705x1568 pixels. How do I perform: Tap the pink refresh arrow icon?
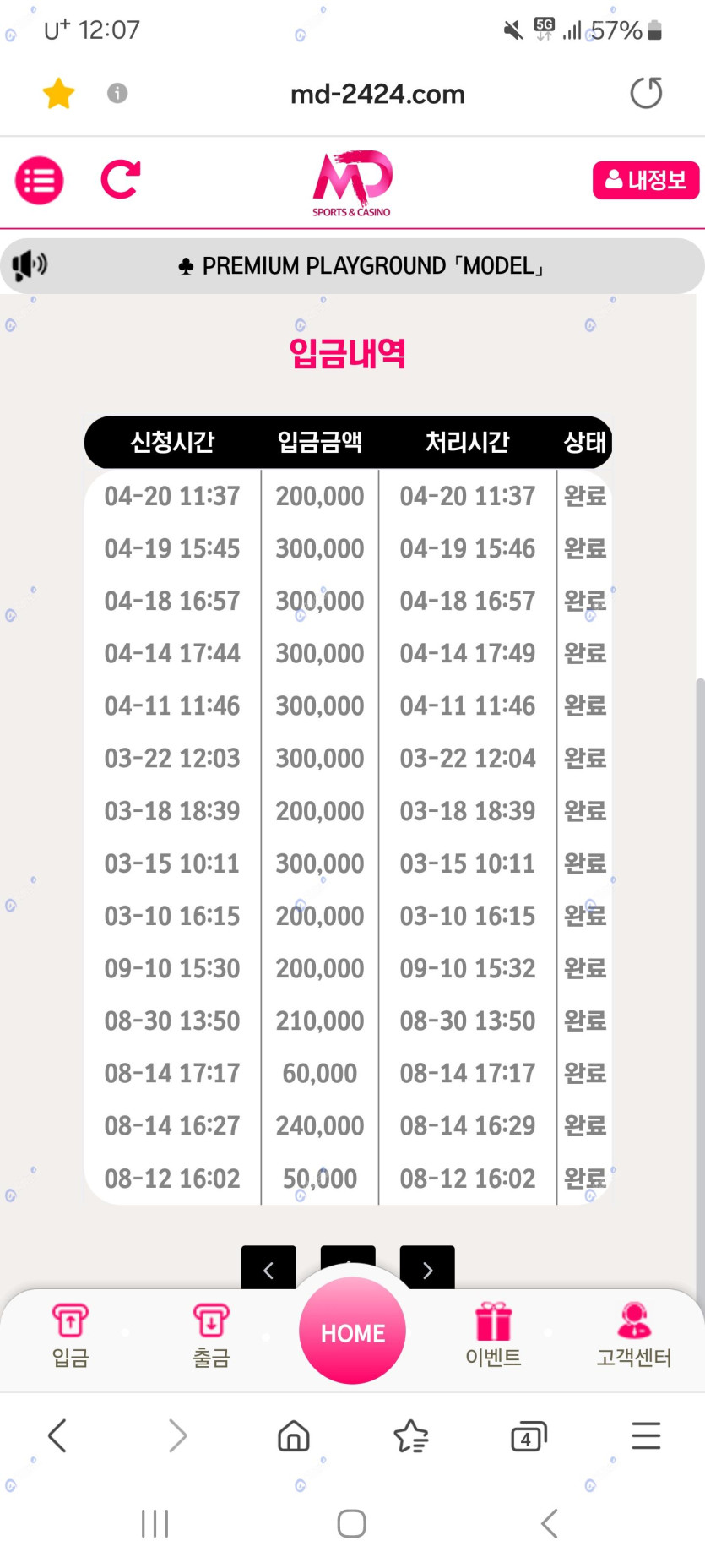(x=120, y=179)
